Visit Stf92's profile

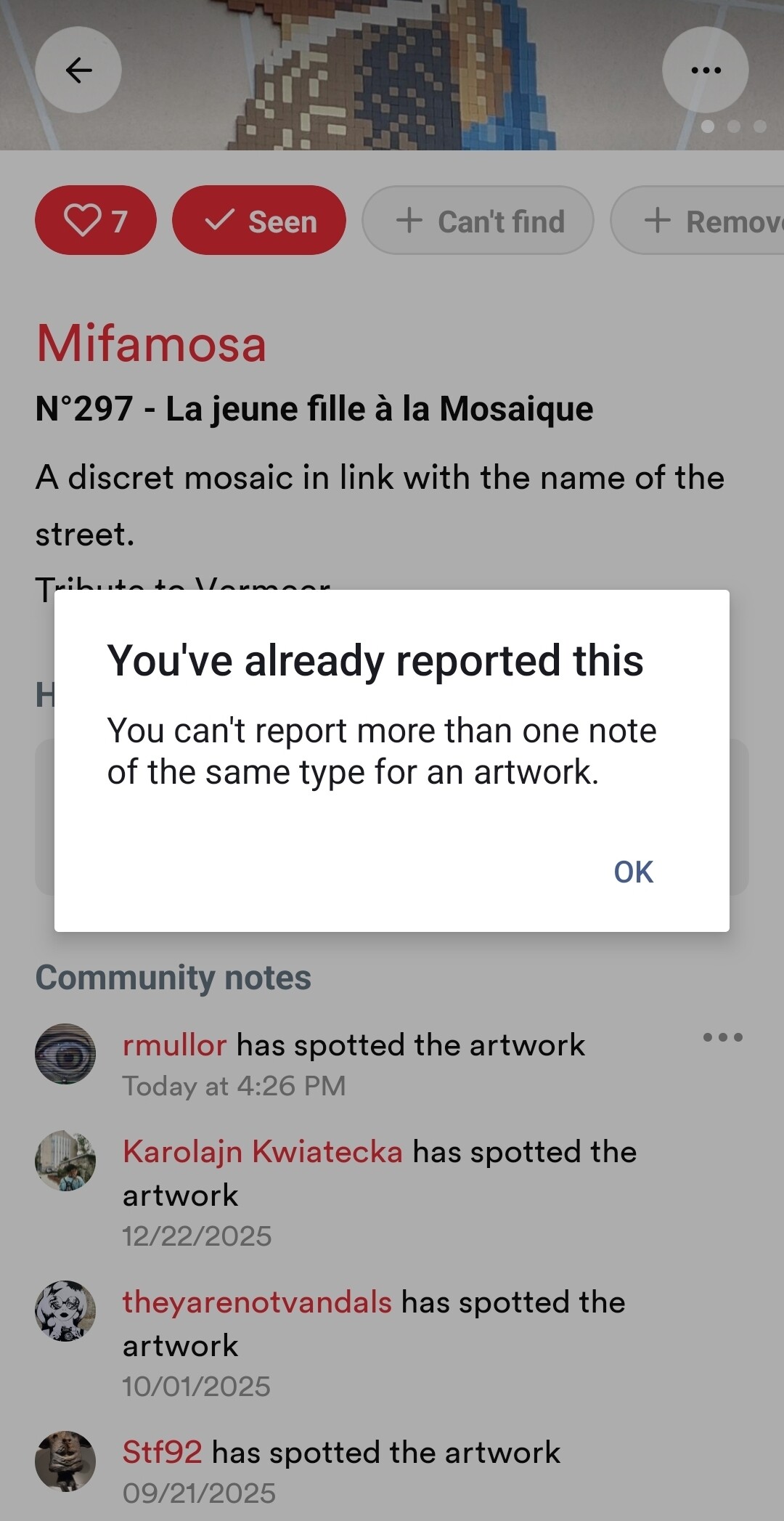click(162, 1453)
